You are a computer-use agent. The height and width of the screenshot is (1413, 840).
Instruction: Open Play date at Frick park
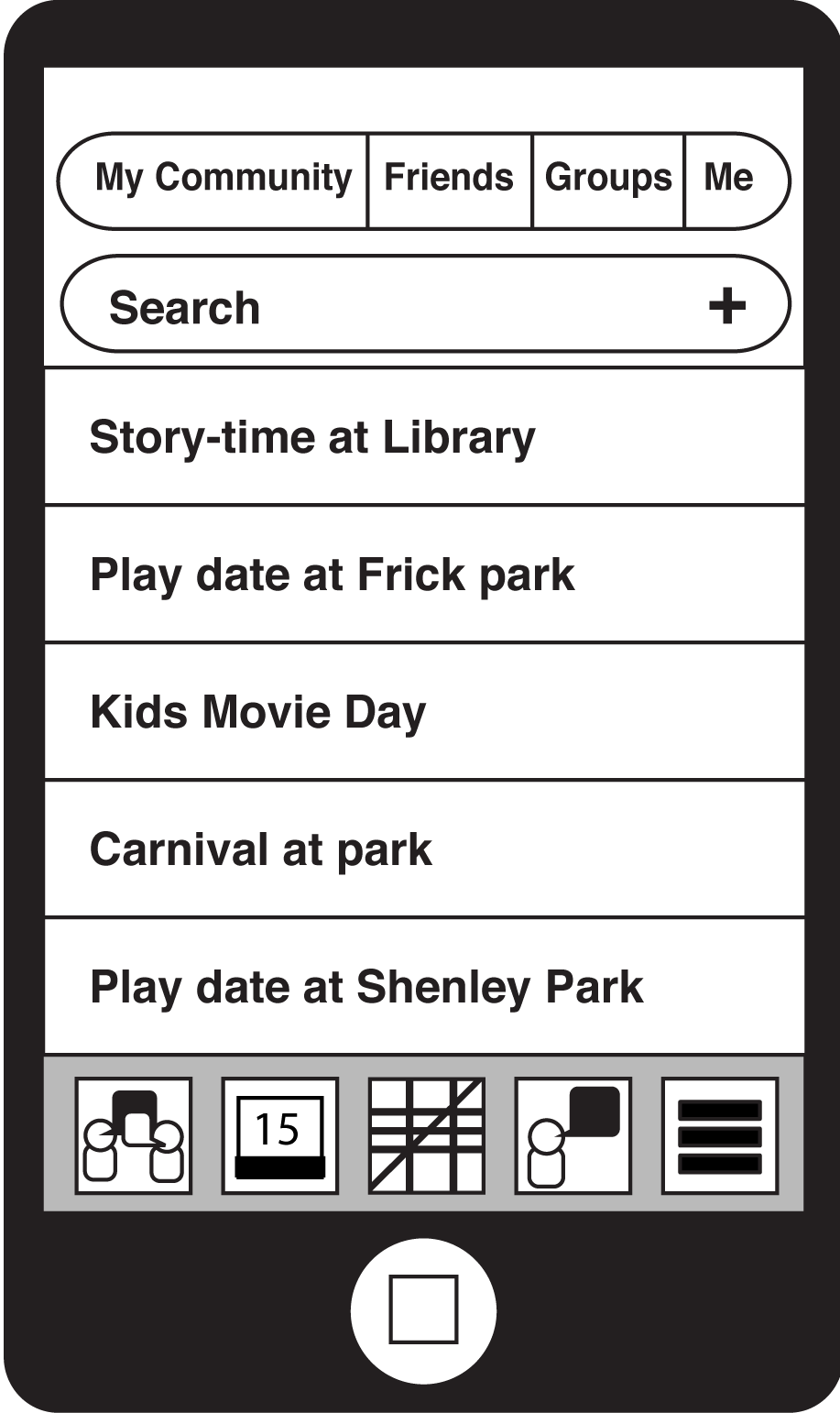pyautogui.click(x=424, y=575)
